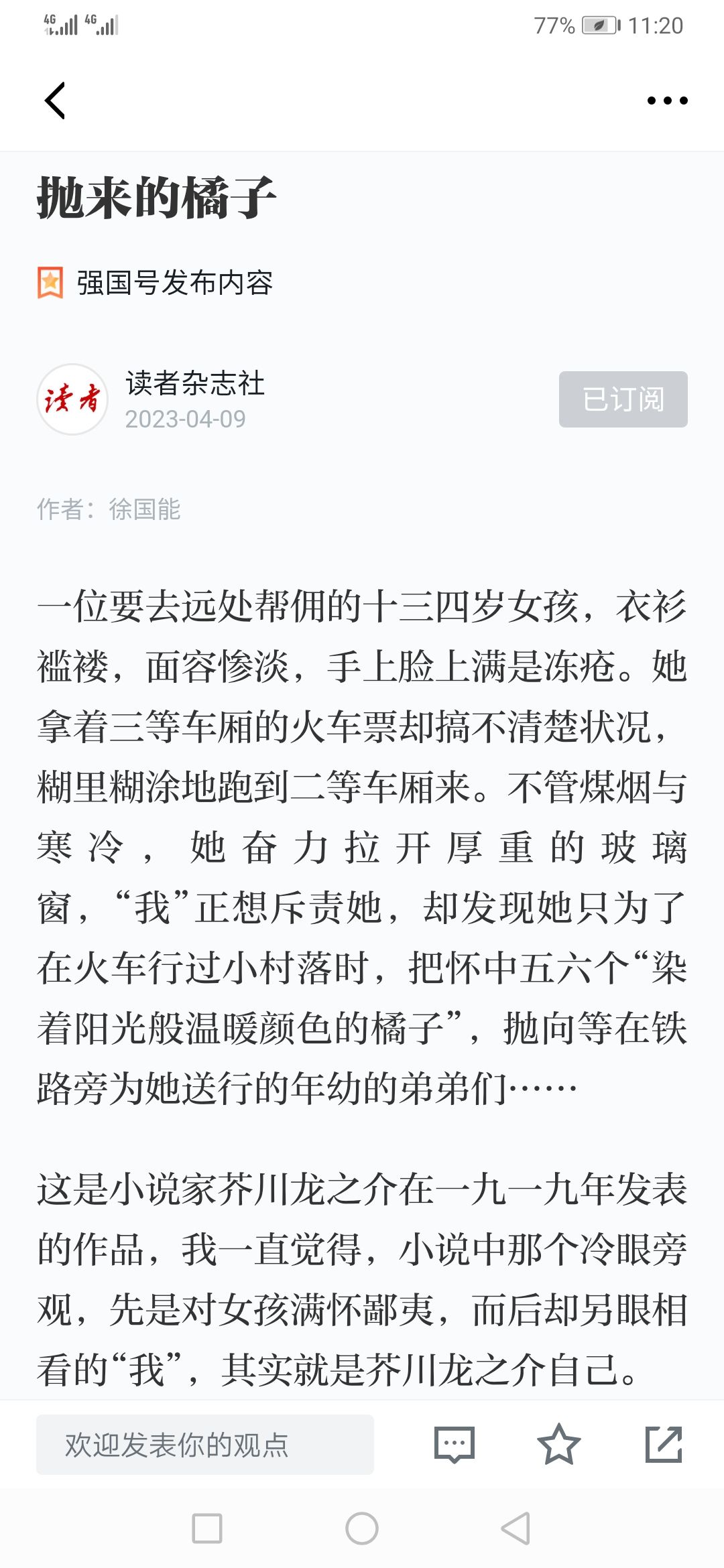Tap the 欢迎发表你的观点 comment field
Viewport: 724px width, 1568px height.
205,1445
